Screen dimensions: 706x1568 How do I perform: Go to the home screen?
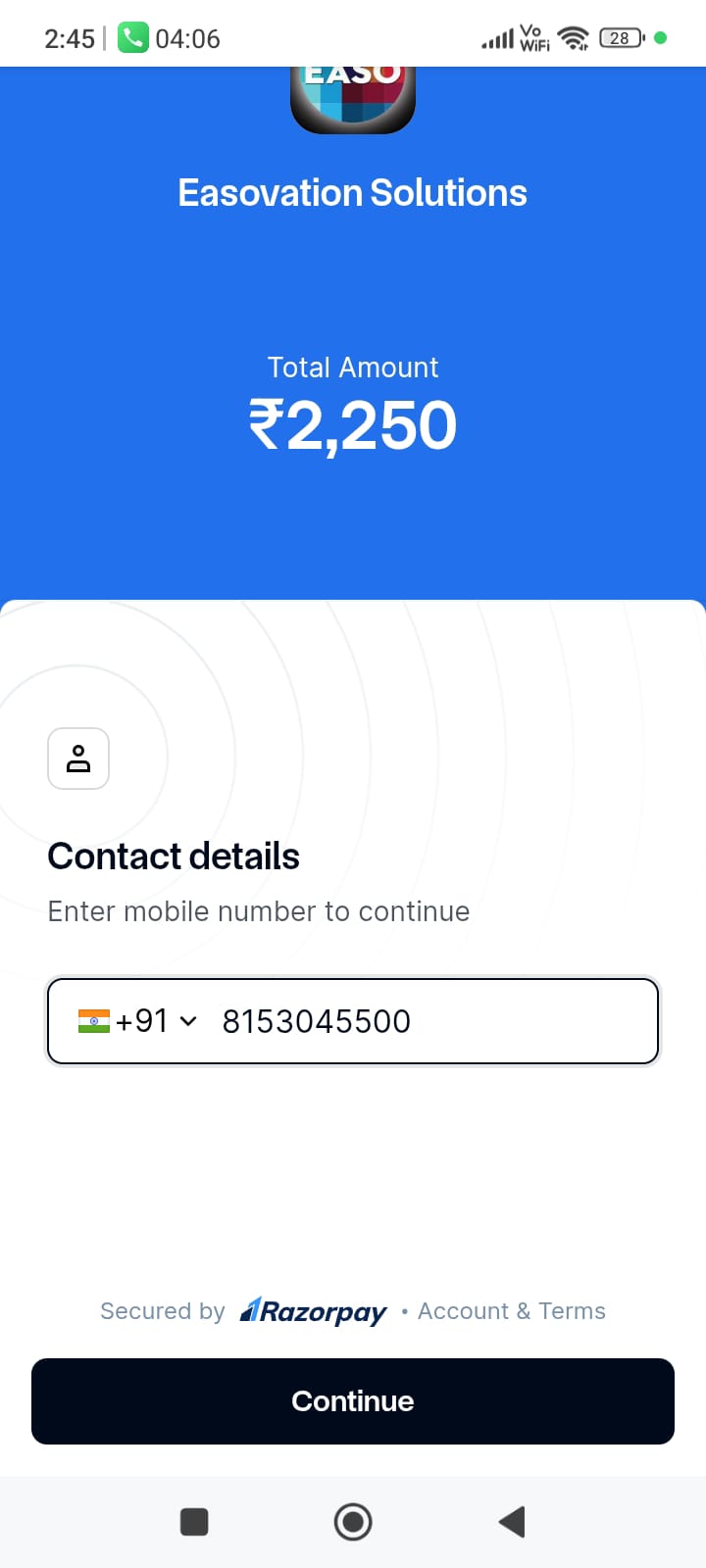[x=353, y=1522]
